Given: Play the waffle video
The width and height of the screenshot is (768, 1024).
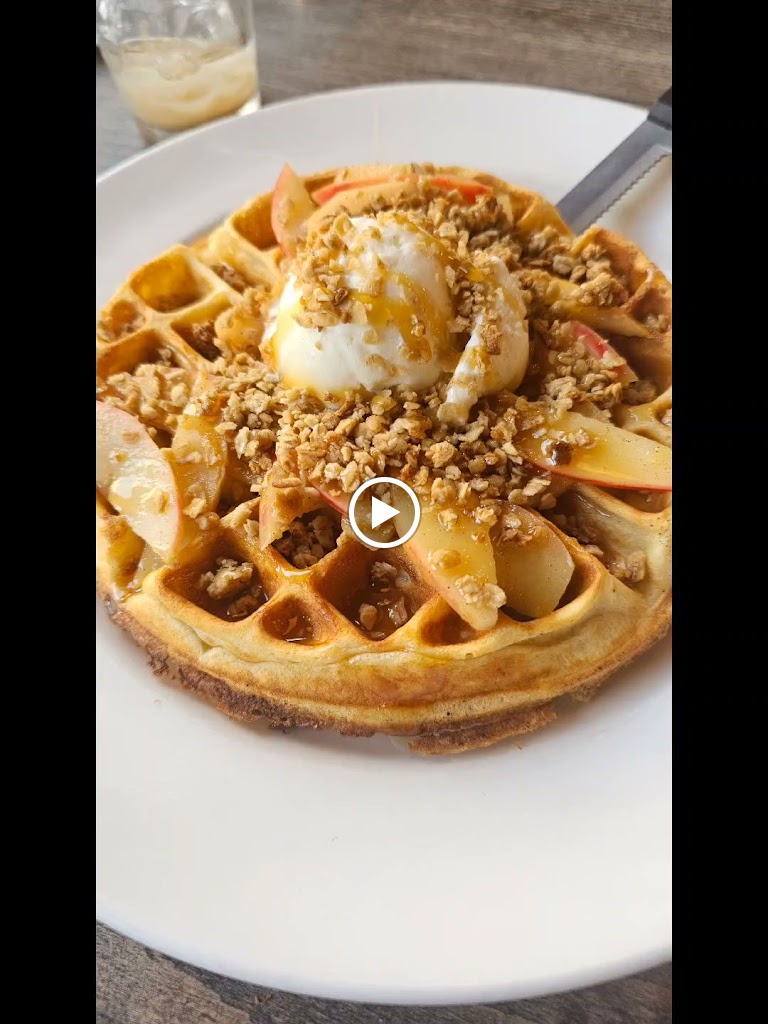Looking at the screenshot, I should click(x=384, y=512).
